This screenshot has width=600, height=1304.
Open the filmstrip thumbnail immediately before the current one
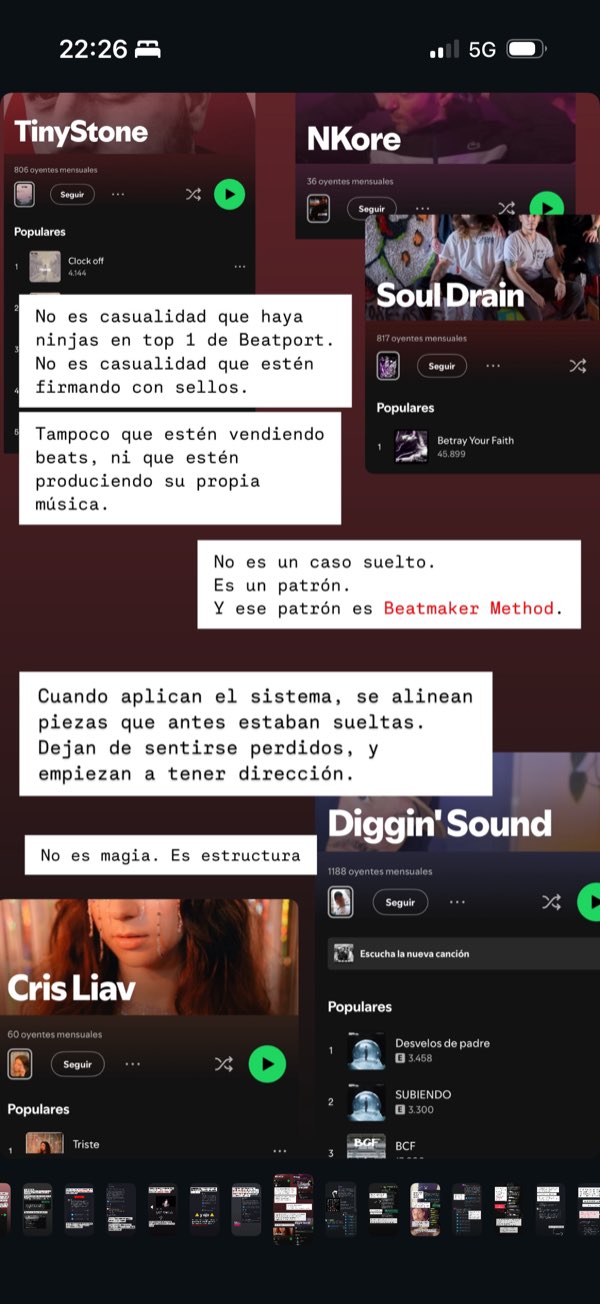click(246, 1209)
